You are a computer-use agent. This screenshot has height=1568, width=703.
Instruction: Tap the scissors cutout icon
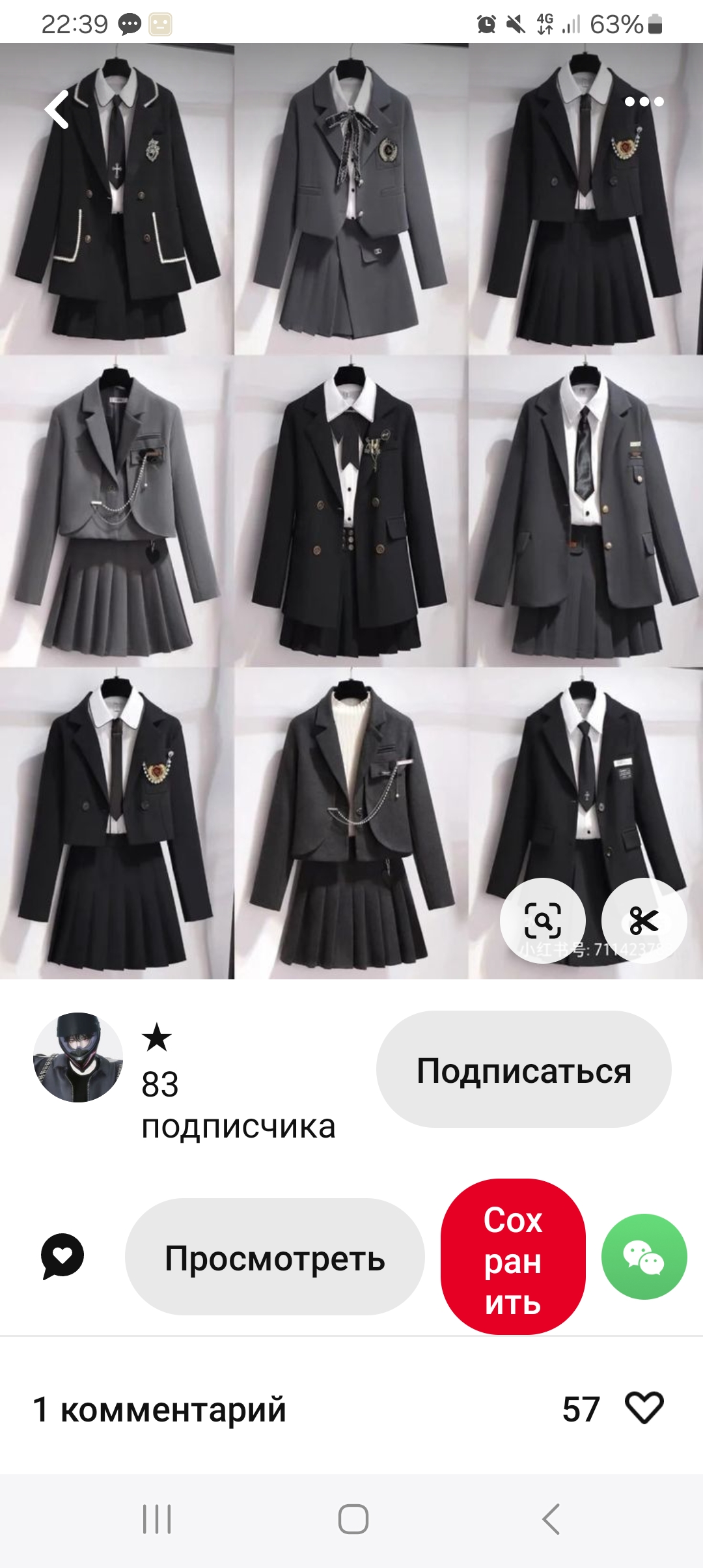tap(644, 920)
